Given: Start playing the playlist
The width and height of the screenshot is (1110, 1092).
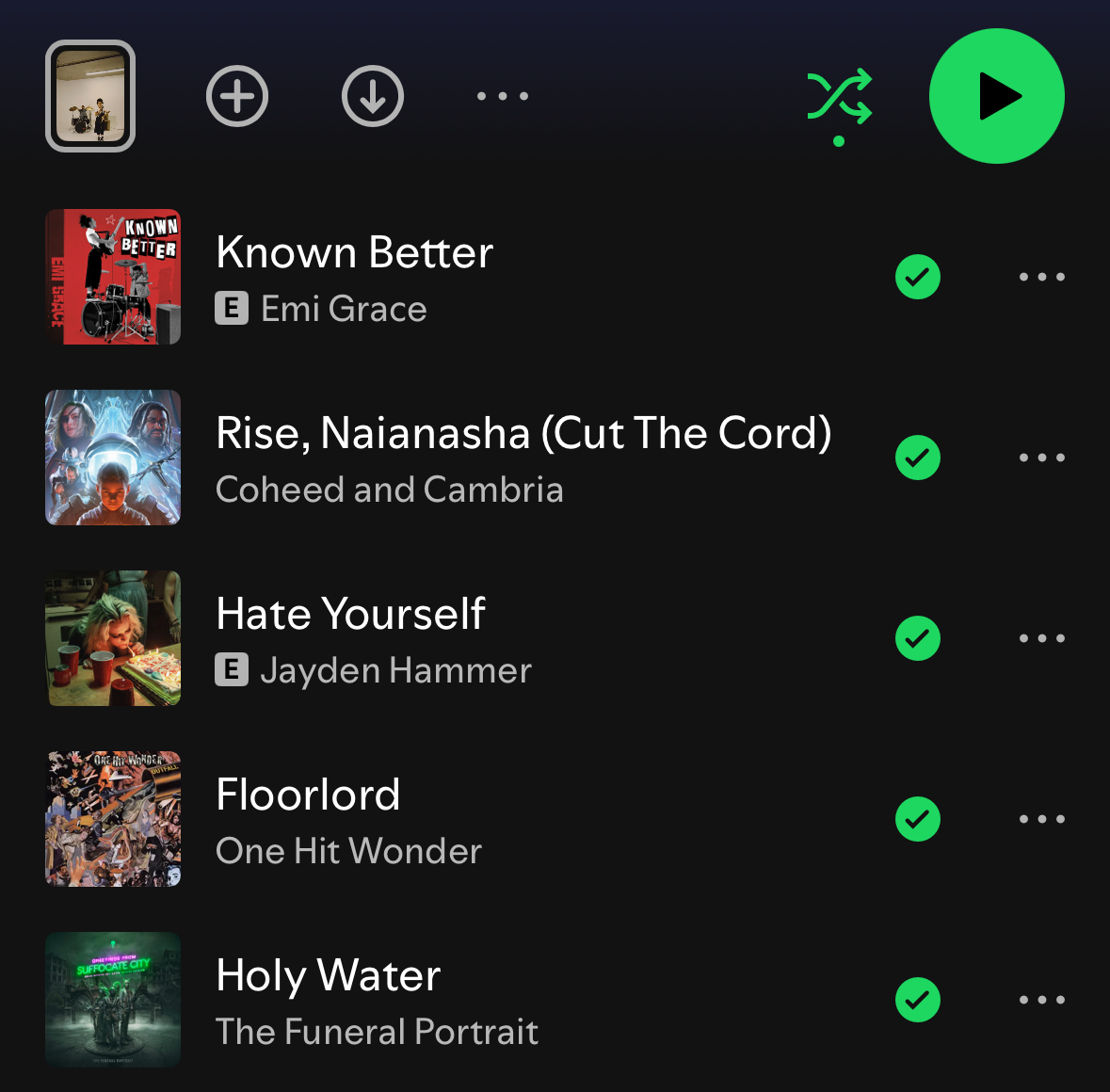Looking at the screenshot, I should (996, 96).
